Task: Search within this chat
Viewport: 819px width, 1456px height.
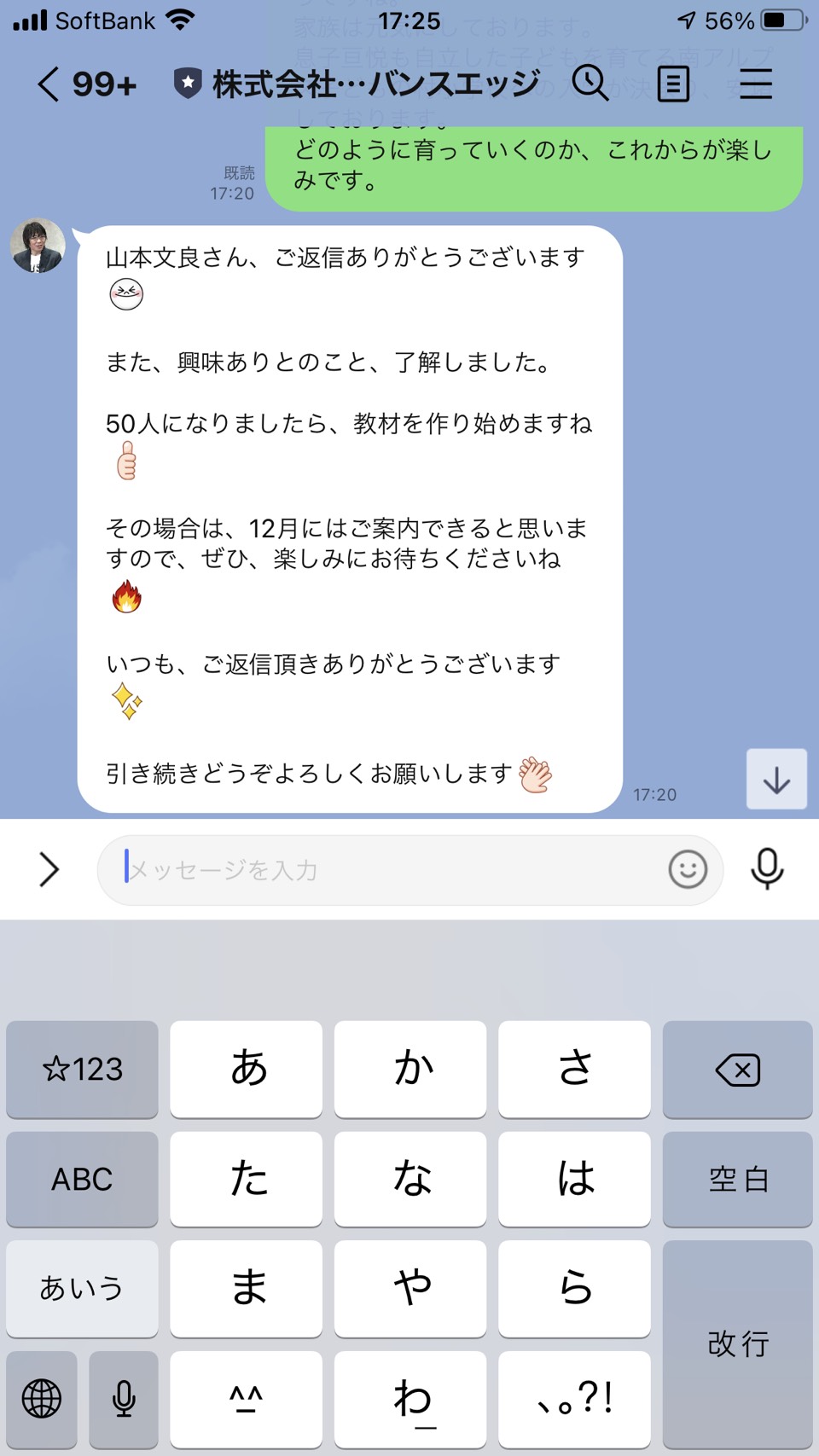Action: (x=590, y=84)
